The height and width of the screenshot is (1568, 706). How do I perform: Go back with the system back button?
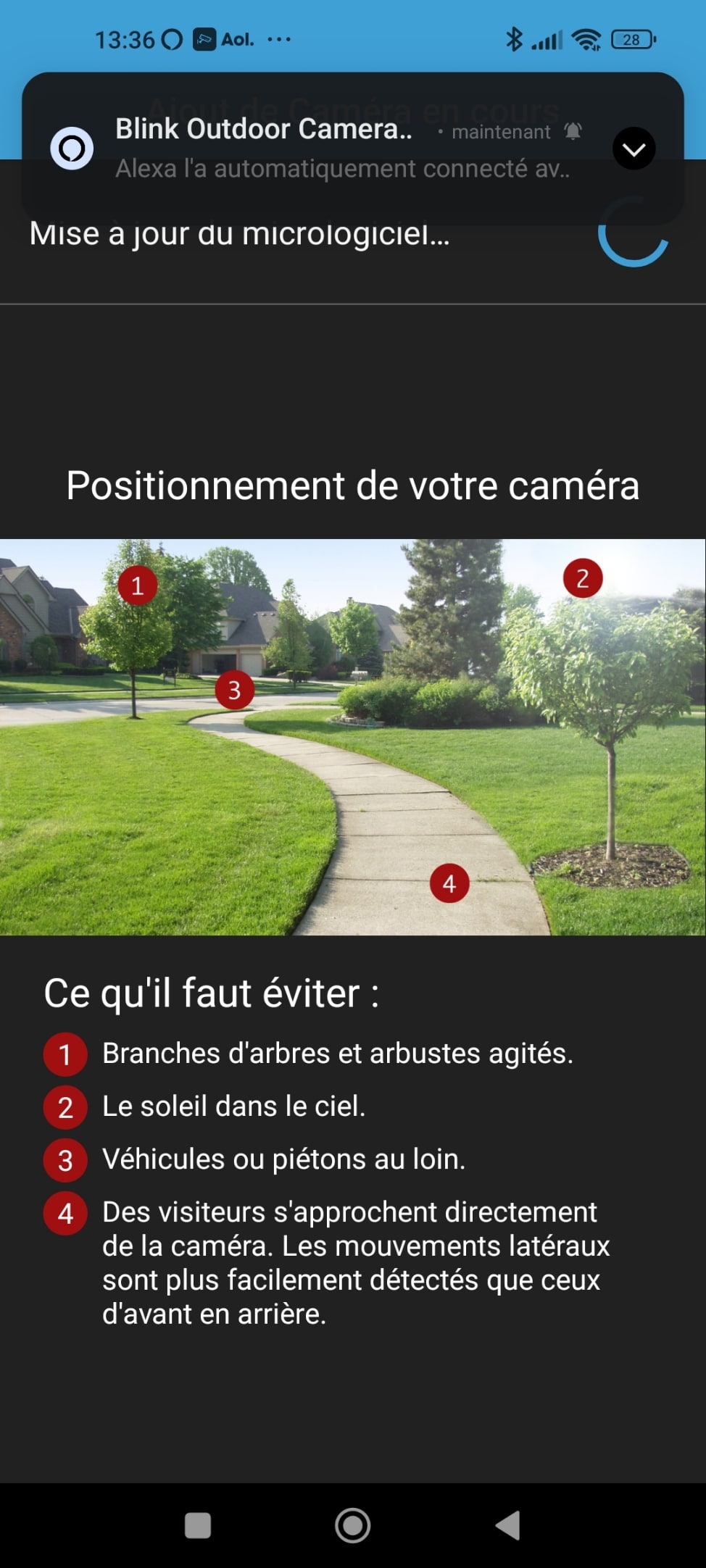tap(507, 1525)
